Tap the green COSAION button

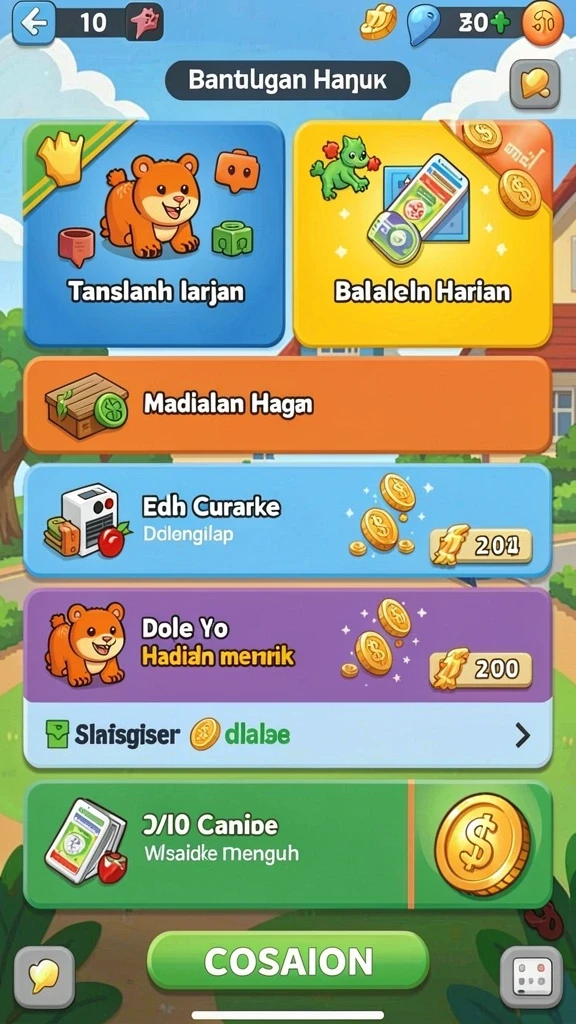[x=288, y=961]
